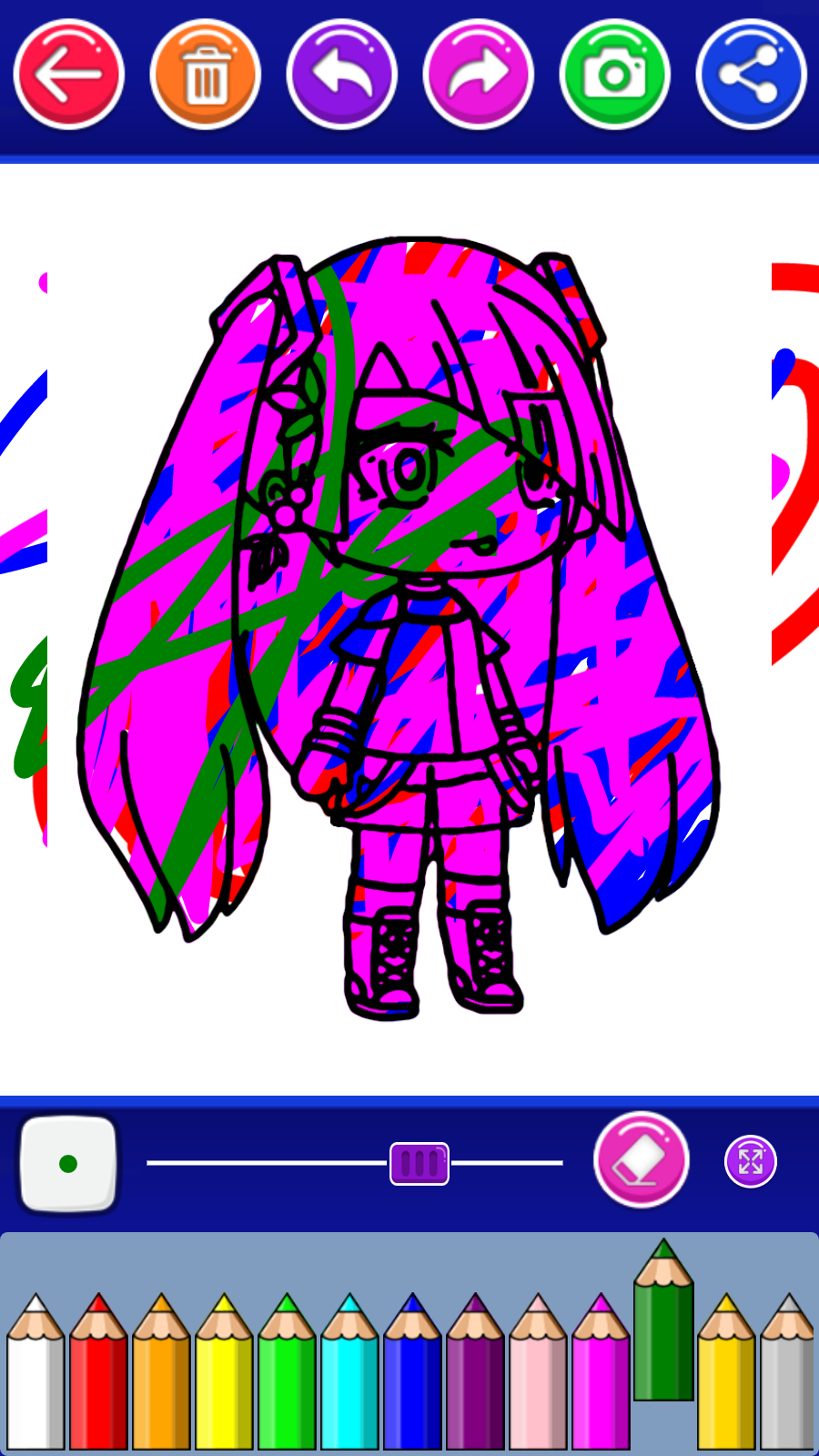Select the light green pencil
The width and height of the screenshot is (819, 1456).
(x=287, y=1371)
